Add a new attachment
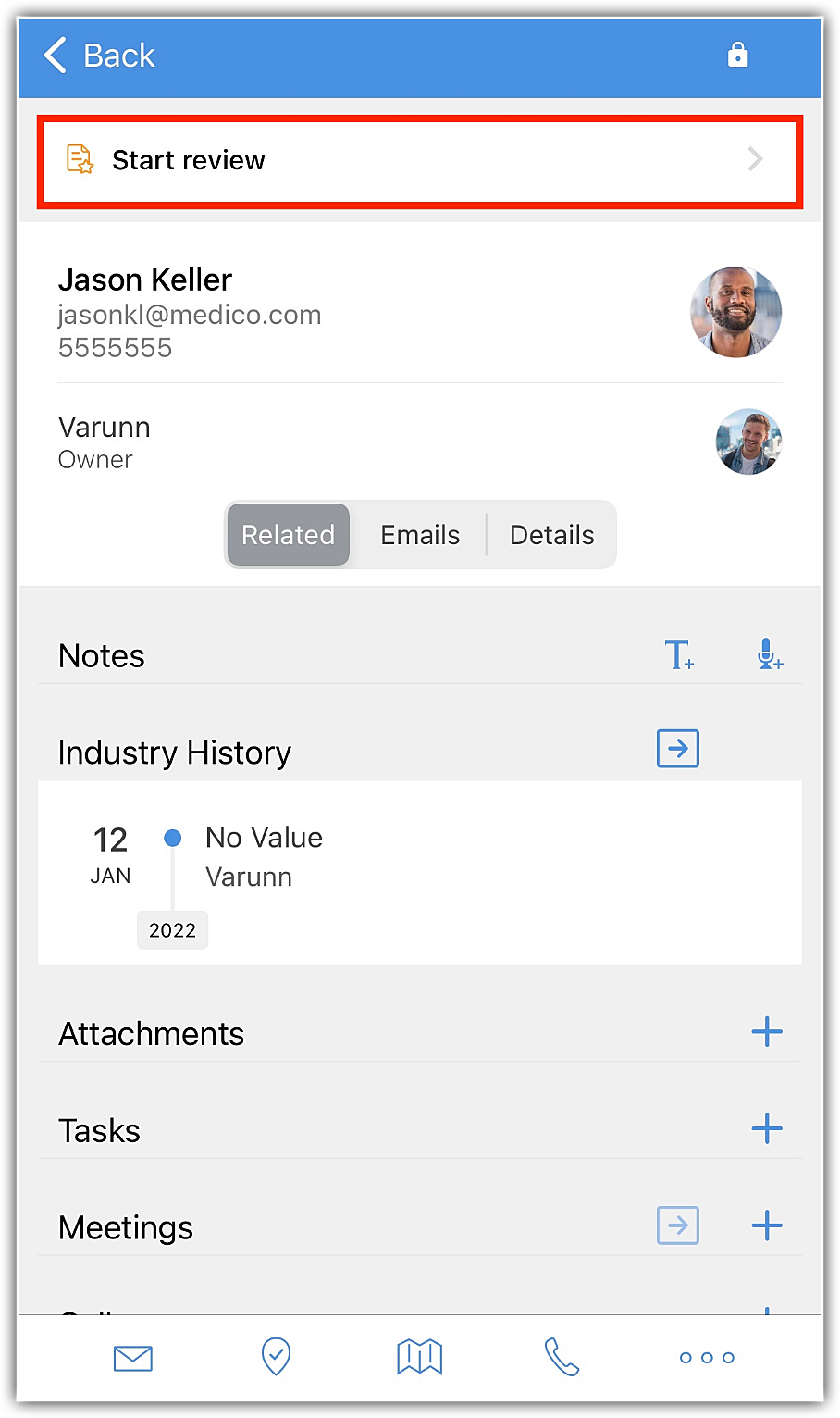840x1418 pixels. click(766, 1032)
